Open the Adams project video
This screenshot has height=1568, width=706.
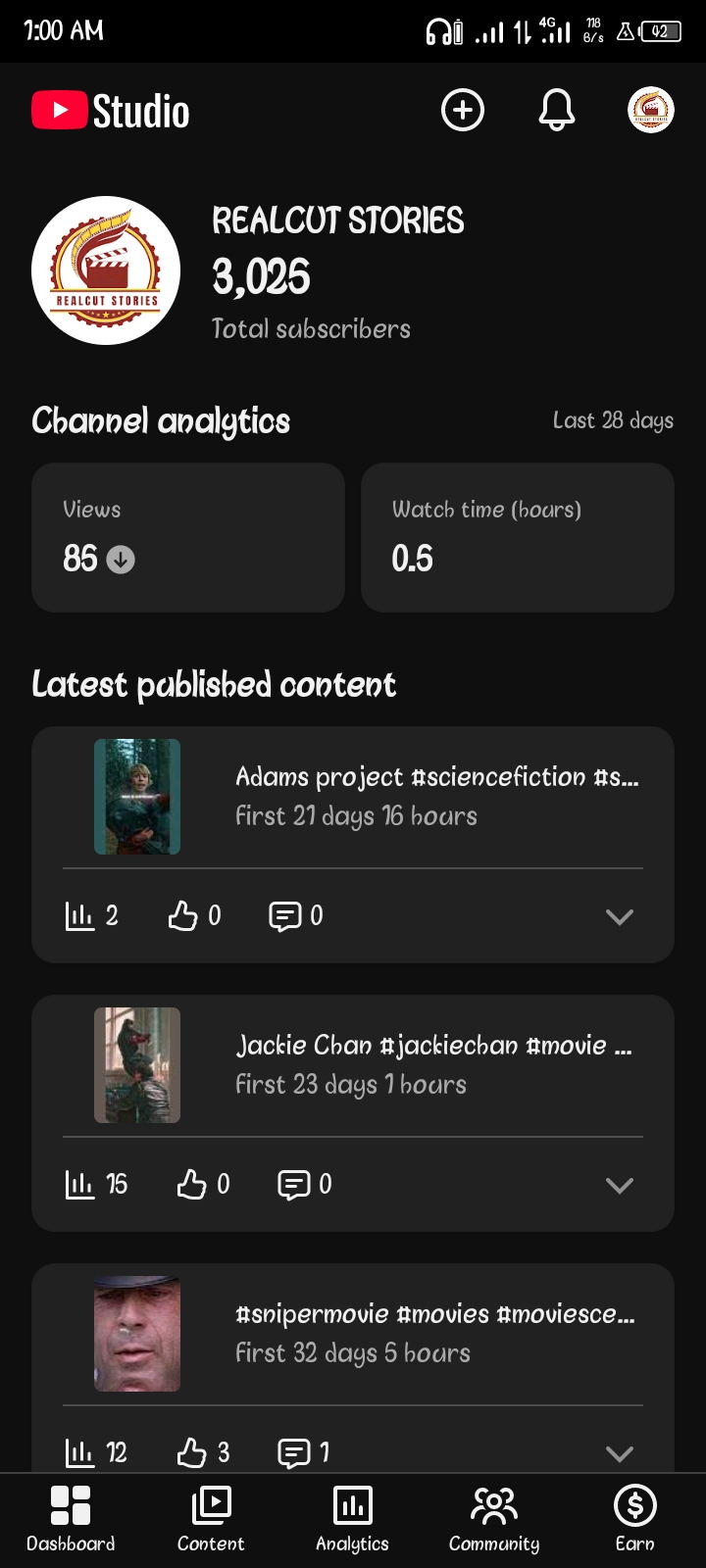click(x=436, y=796)
